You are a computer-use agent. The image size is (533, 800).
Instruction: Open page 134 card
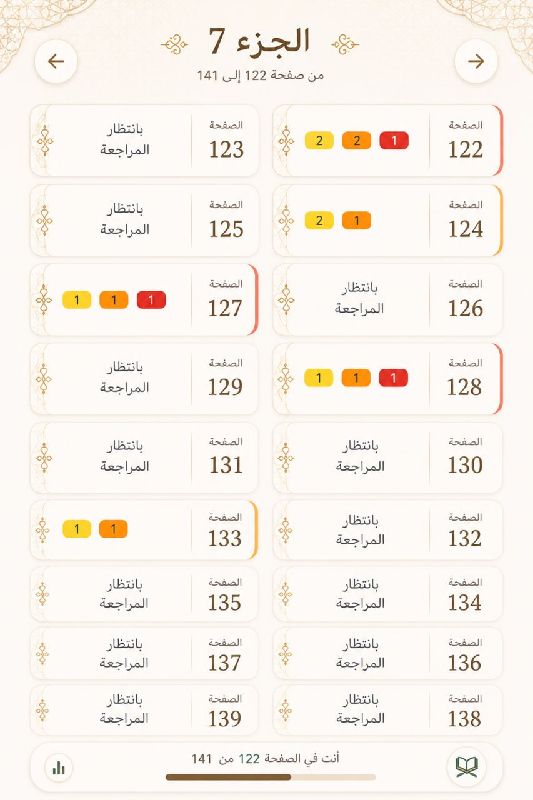tap(388, 594)
